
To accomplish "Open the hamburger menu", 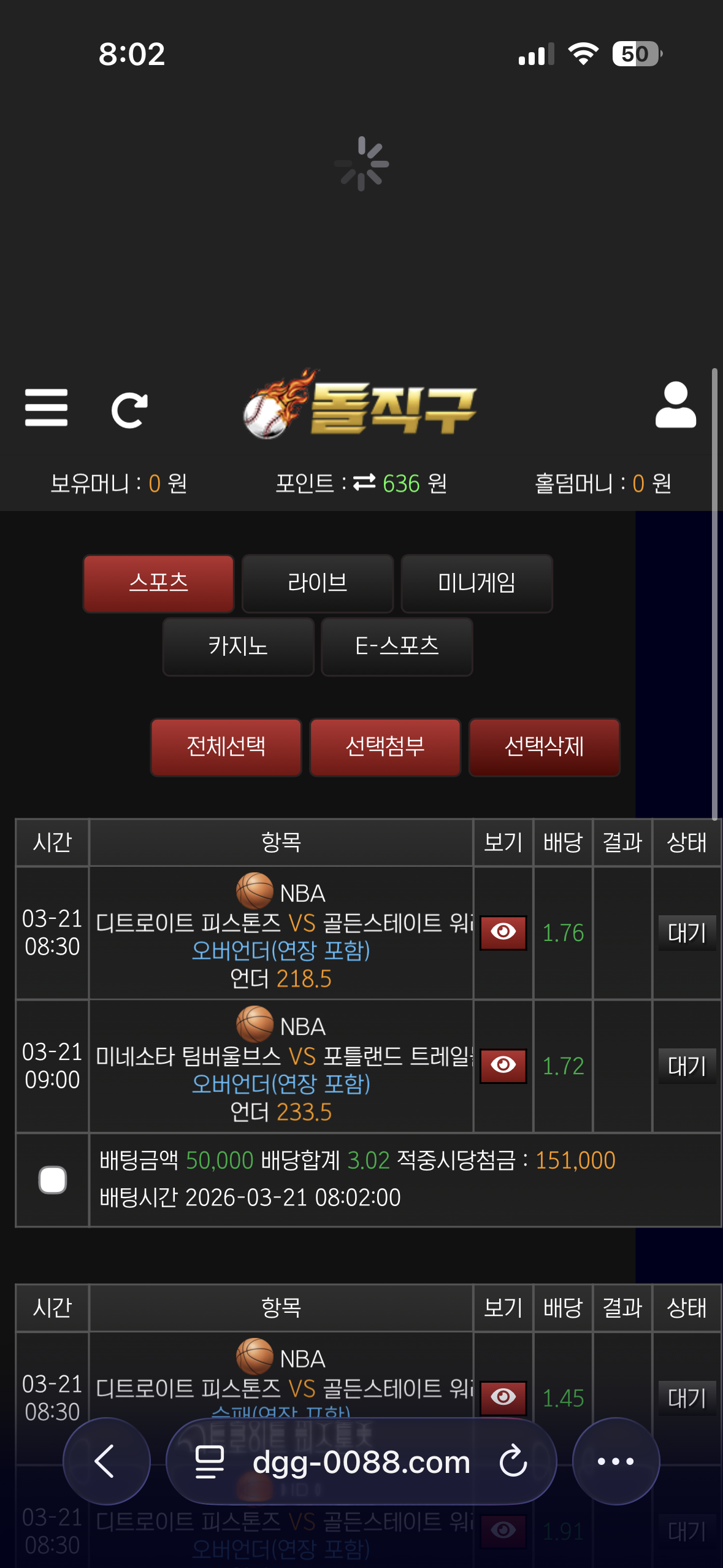I will [x=46, y=407].
